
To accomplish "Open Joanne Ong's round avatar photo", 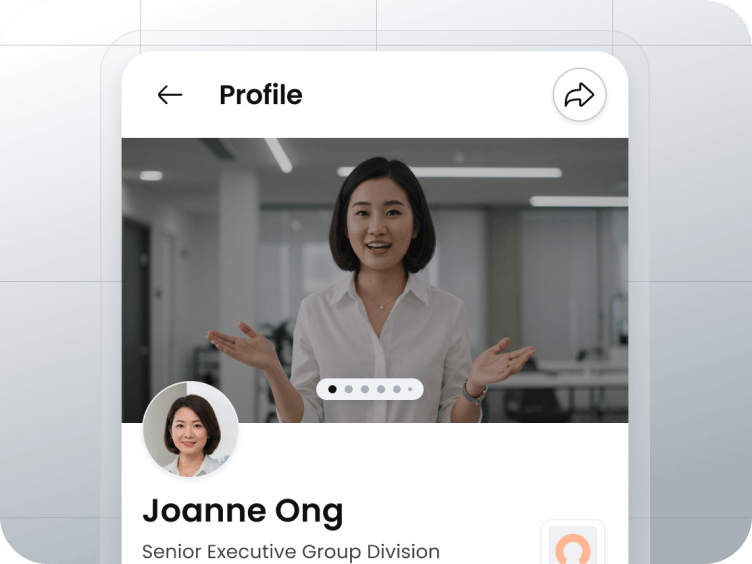I will (x=190, y=430).
